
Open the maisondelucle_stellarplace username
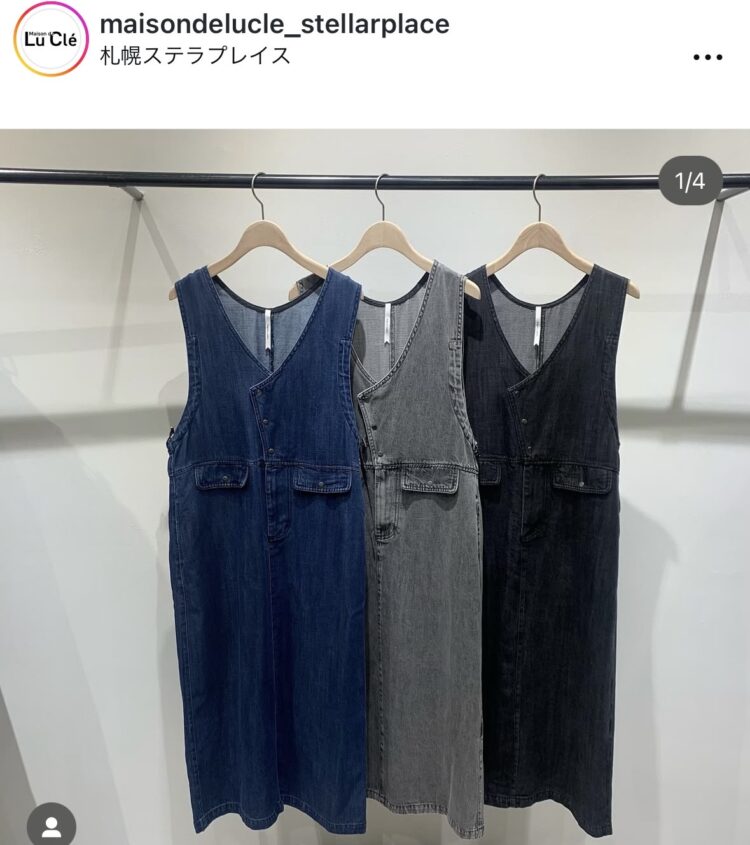tap(275, 24)
